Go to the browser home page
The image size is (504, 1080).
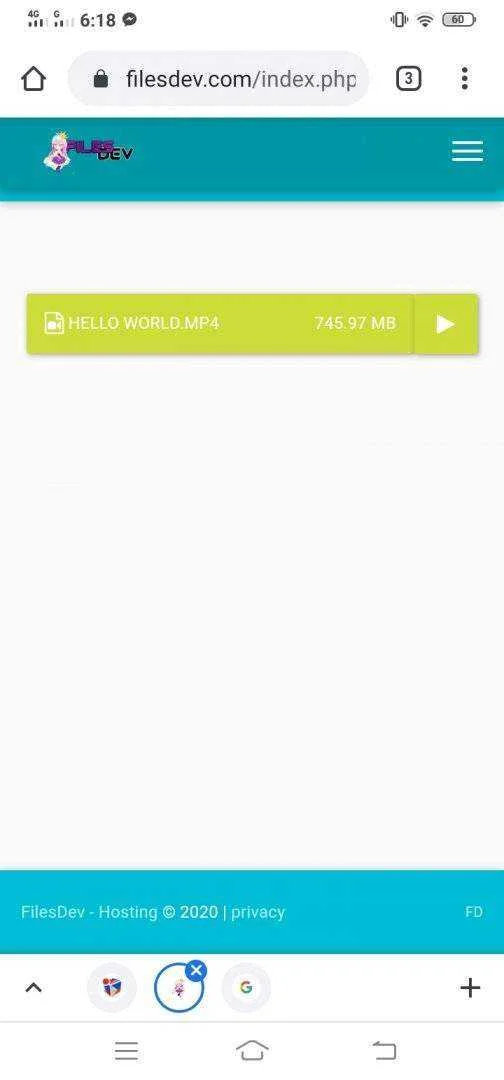pos(34,79)
